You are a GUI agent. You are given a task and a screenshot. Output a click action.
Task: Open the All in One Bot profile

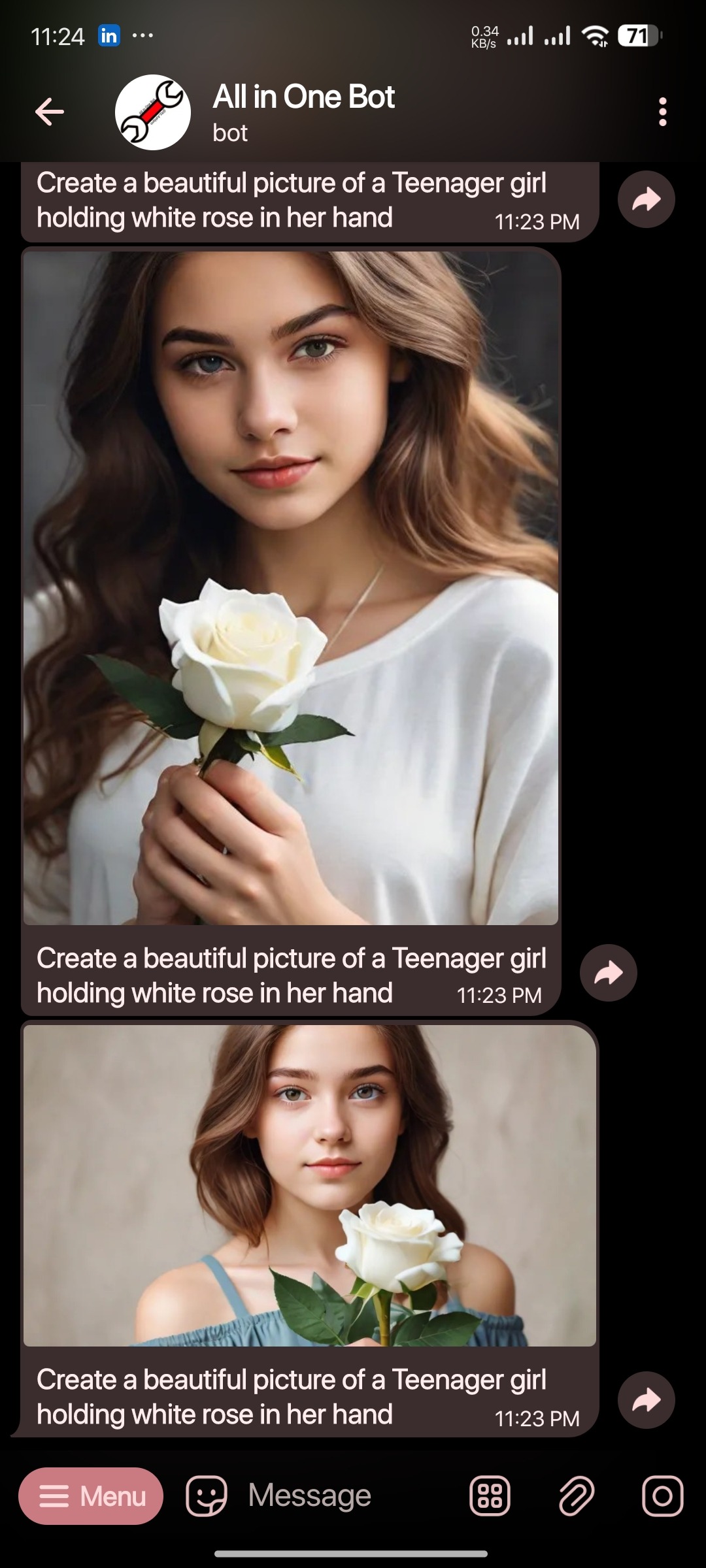coord(303,112)
